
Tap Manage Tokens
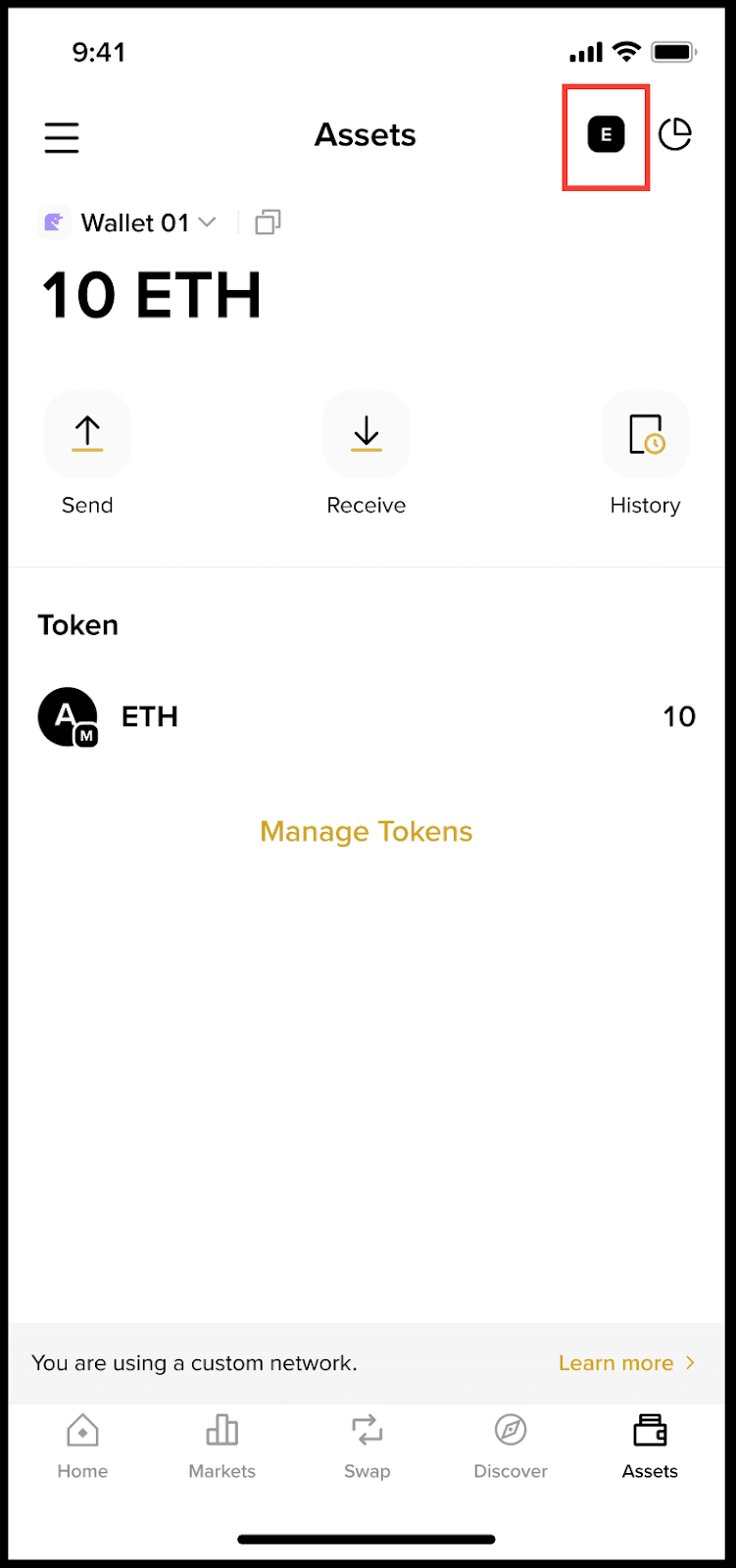[x=366, y=831]
